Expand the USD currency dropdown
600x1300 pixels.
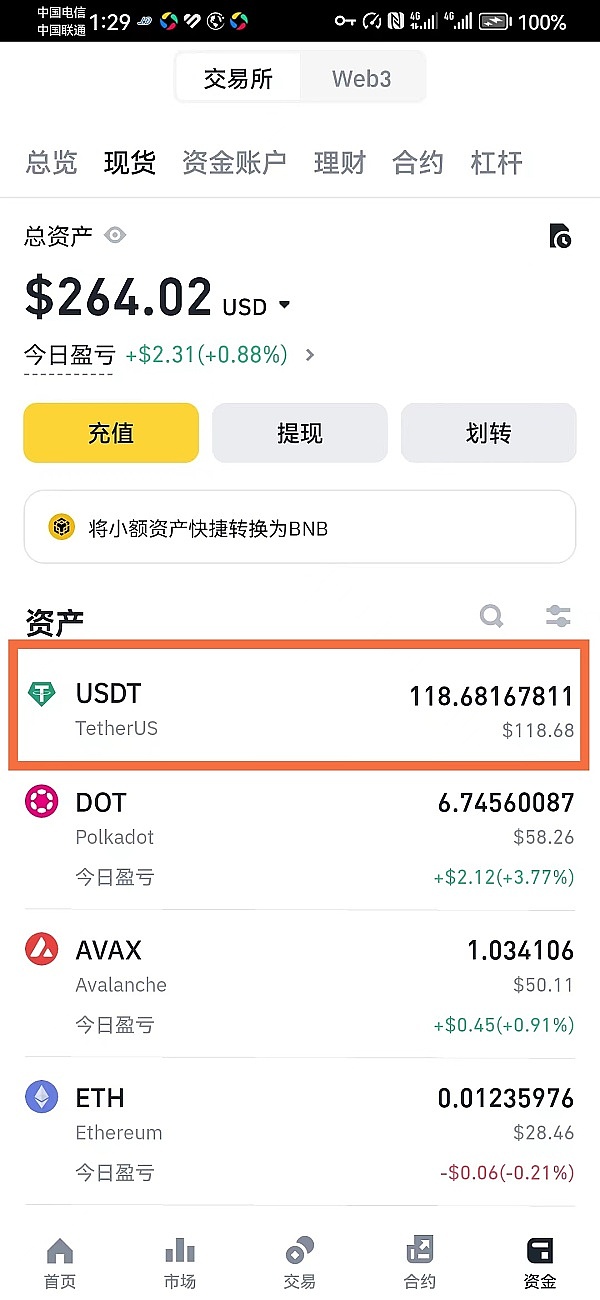click(284, 305)
